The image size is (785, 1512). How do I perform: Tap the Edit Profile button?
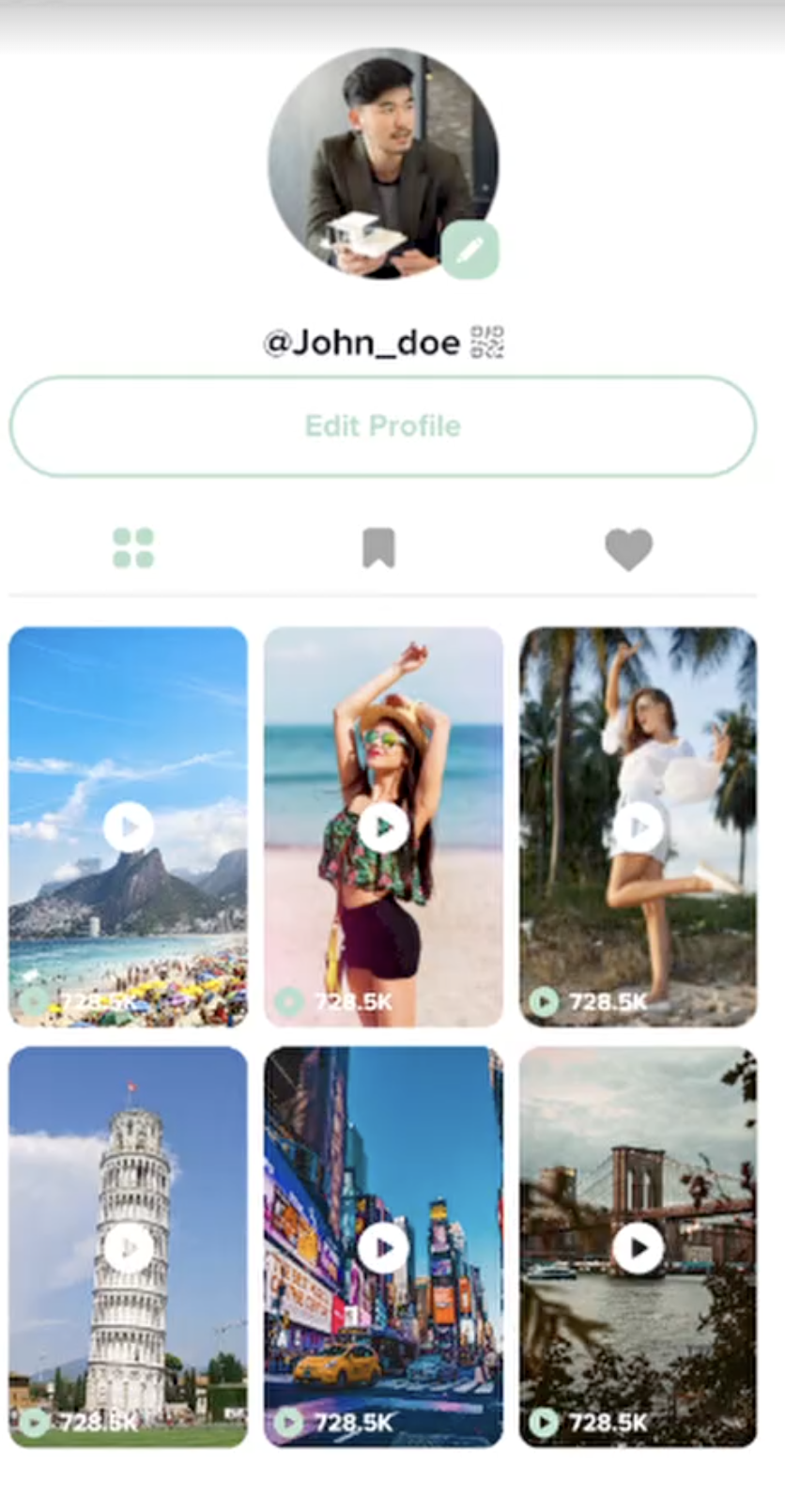(382, 426)
